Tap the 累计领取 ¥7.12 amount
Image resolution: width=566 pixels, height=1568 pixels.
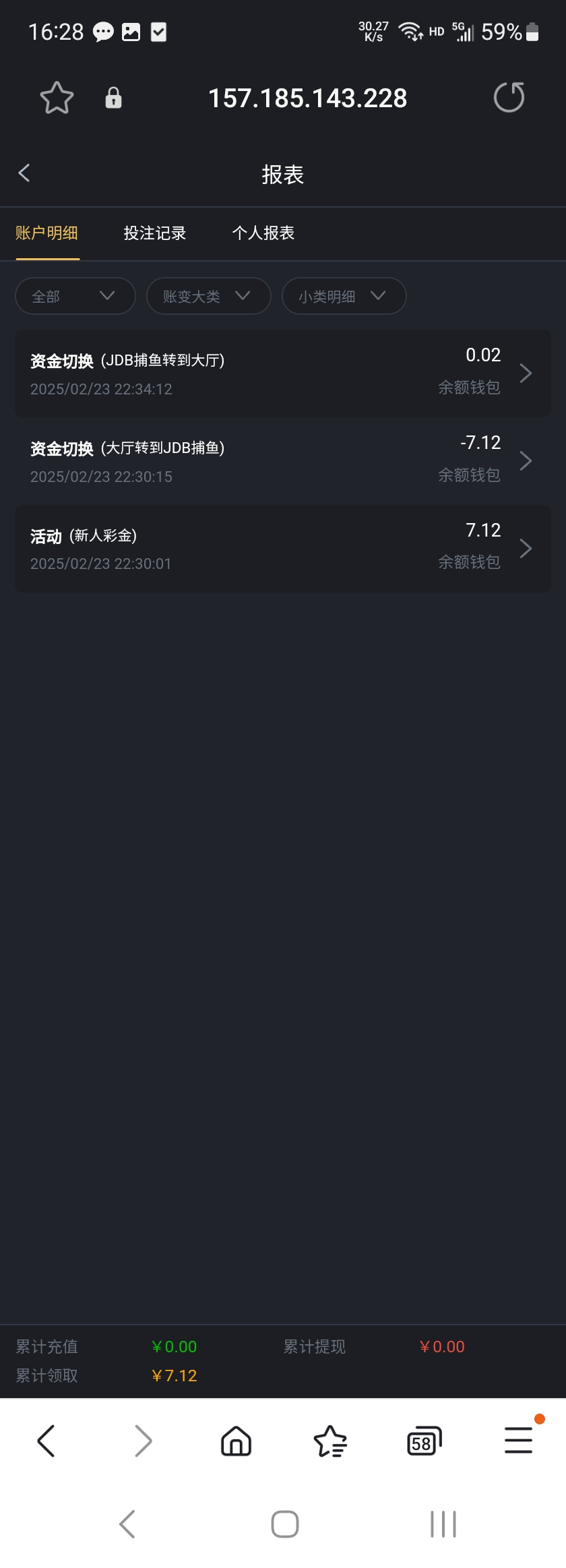pyautogui.click(x=174, y=1375)
